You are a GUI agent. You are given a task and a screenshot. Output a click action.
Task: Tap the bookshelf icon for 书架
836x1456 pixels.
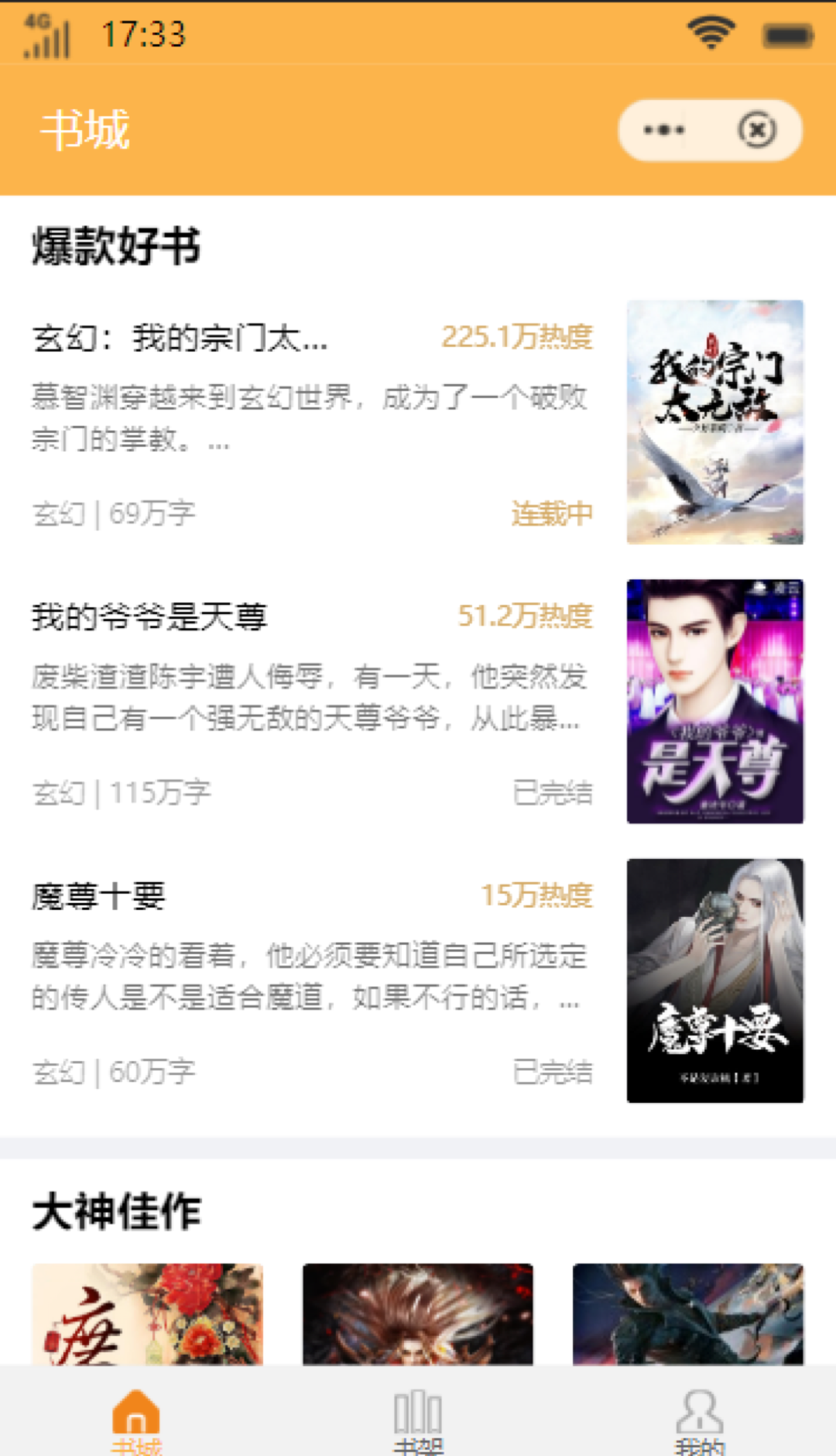(x=416, y=1411)
